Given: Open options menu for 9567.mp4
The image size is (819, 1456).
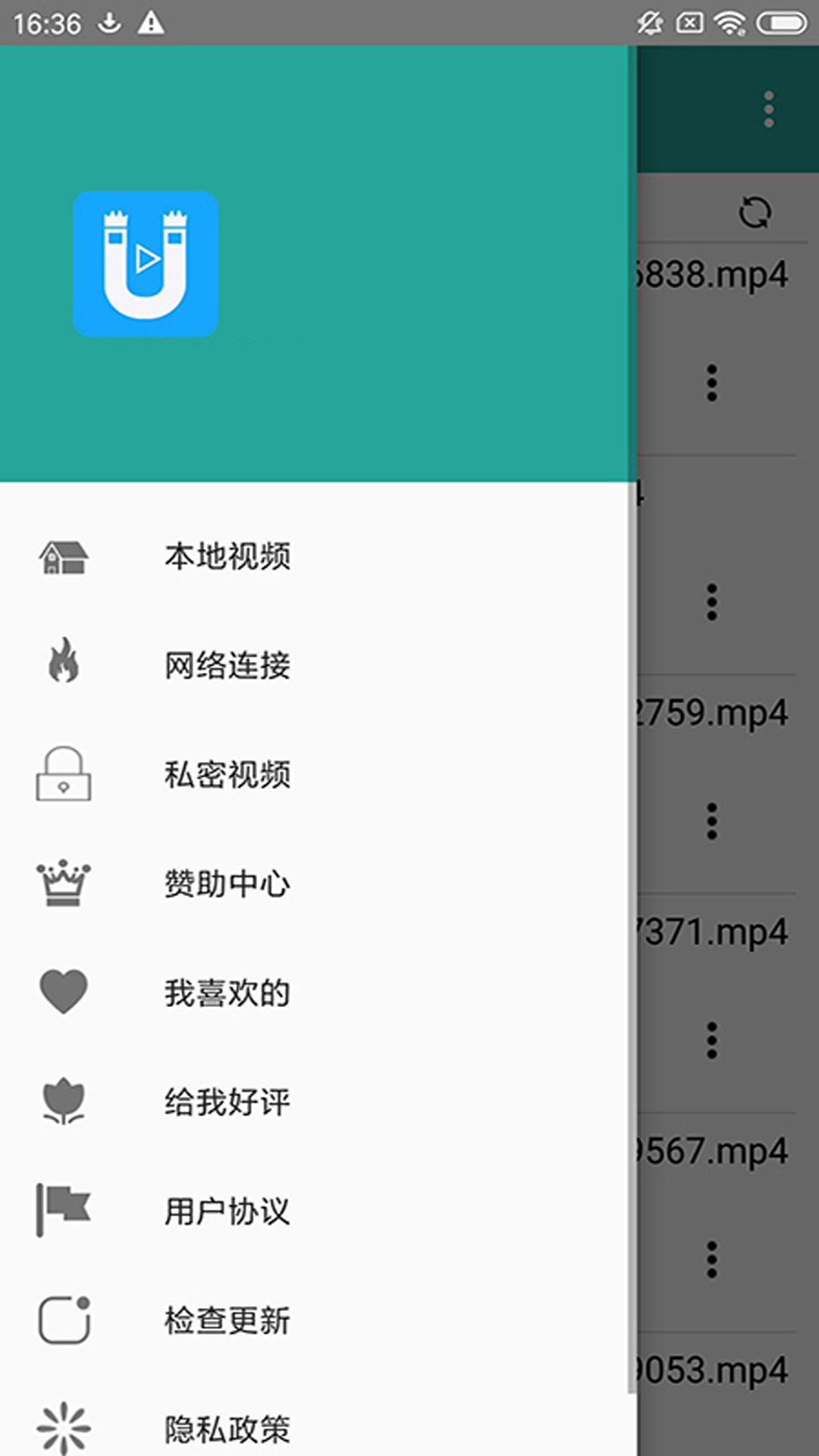Looking at the screenshot, I should click(711, 1260).
